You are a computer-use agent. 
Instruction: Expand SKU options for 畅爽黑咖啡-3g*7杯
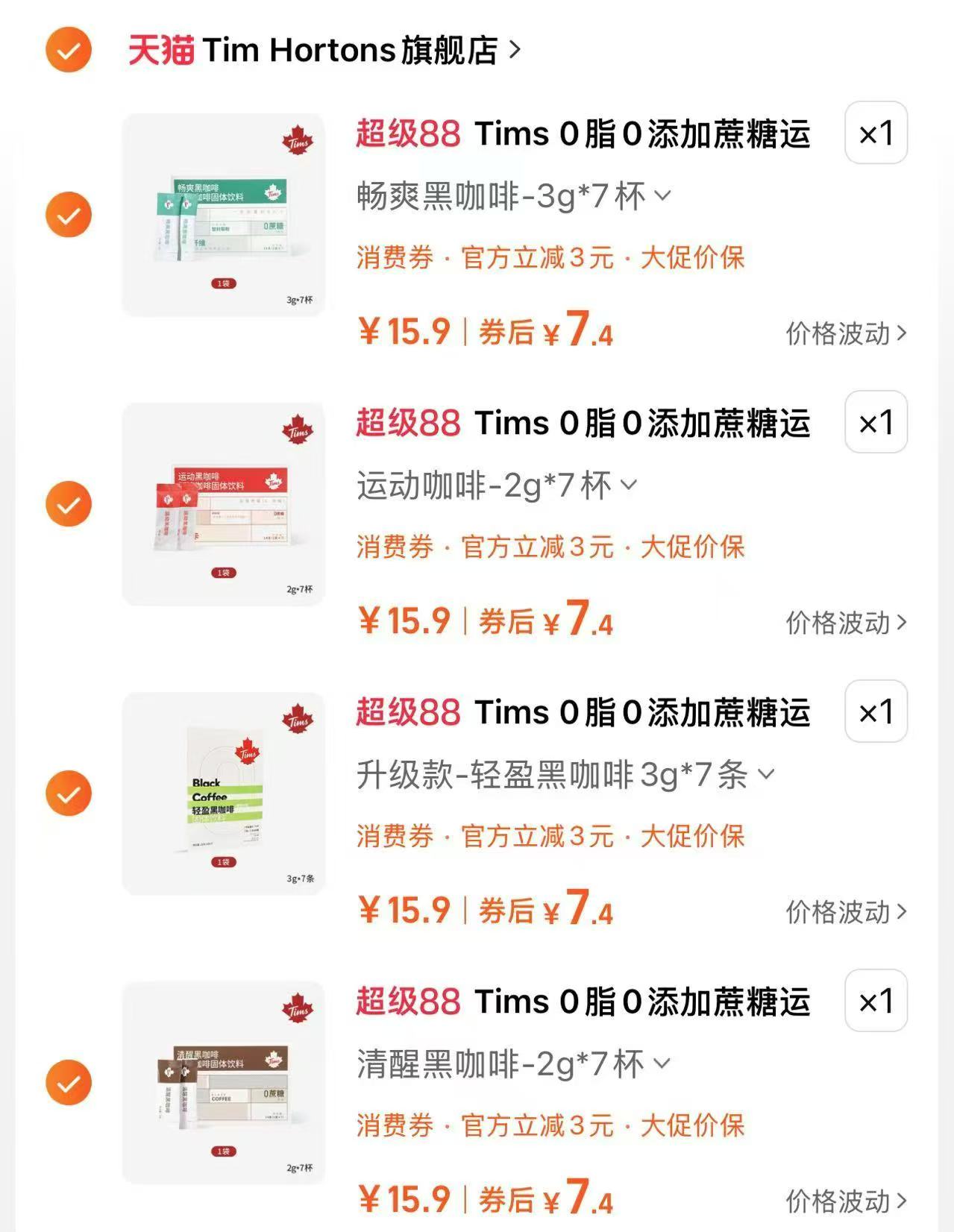661,196
